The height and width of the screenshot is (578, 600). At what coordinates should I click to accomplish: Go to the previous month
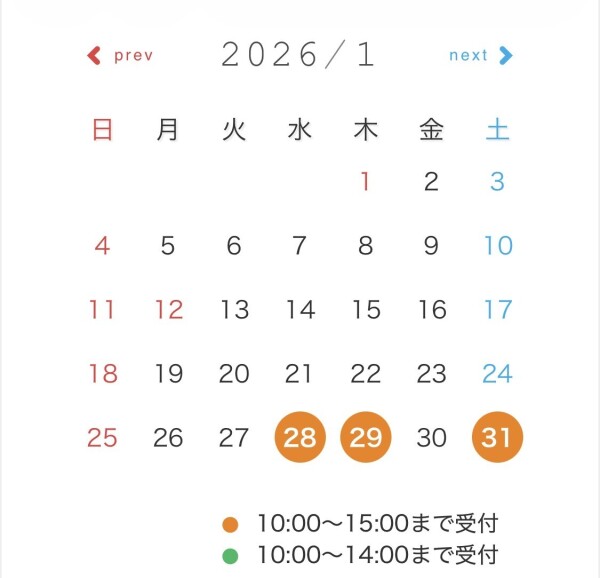tap(120, 56)
